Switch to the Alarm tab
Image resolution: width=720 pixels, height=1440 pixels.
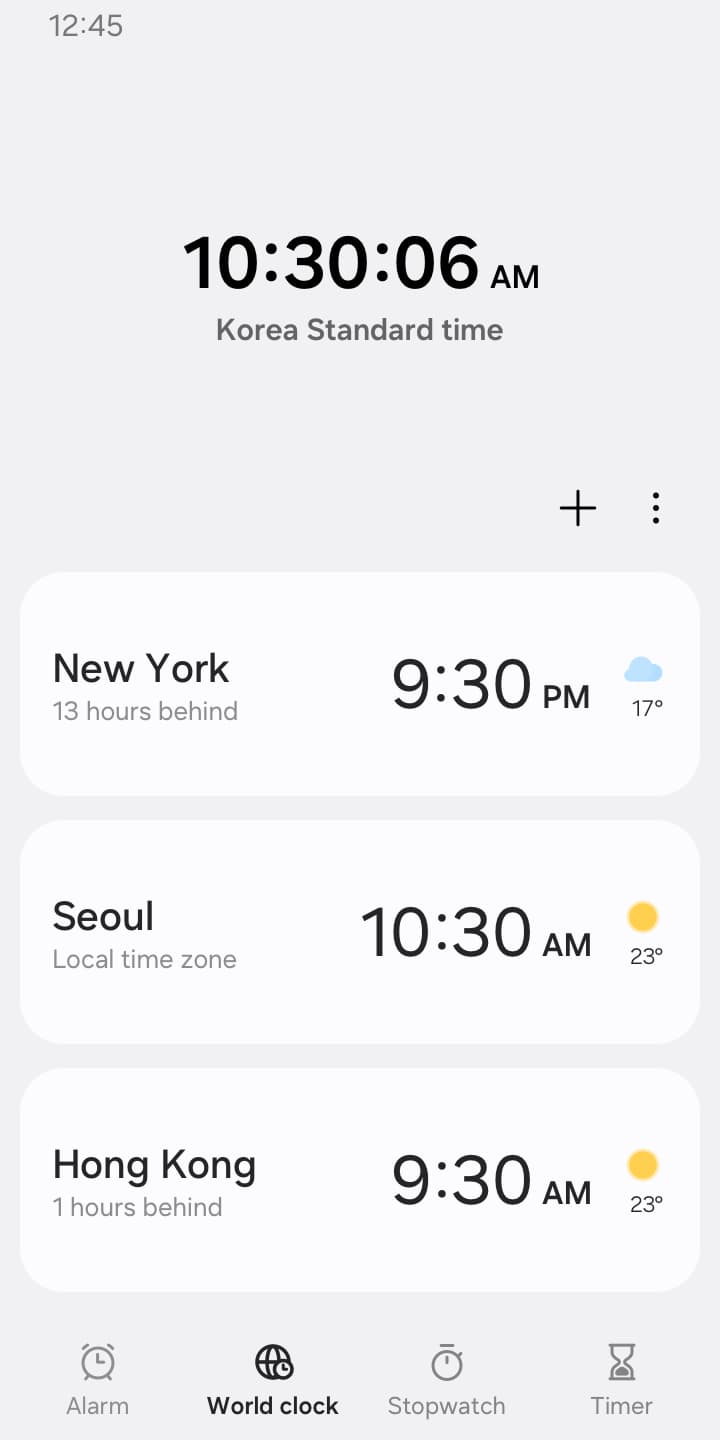tap(97, 1380)
